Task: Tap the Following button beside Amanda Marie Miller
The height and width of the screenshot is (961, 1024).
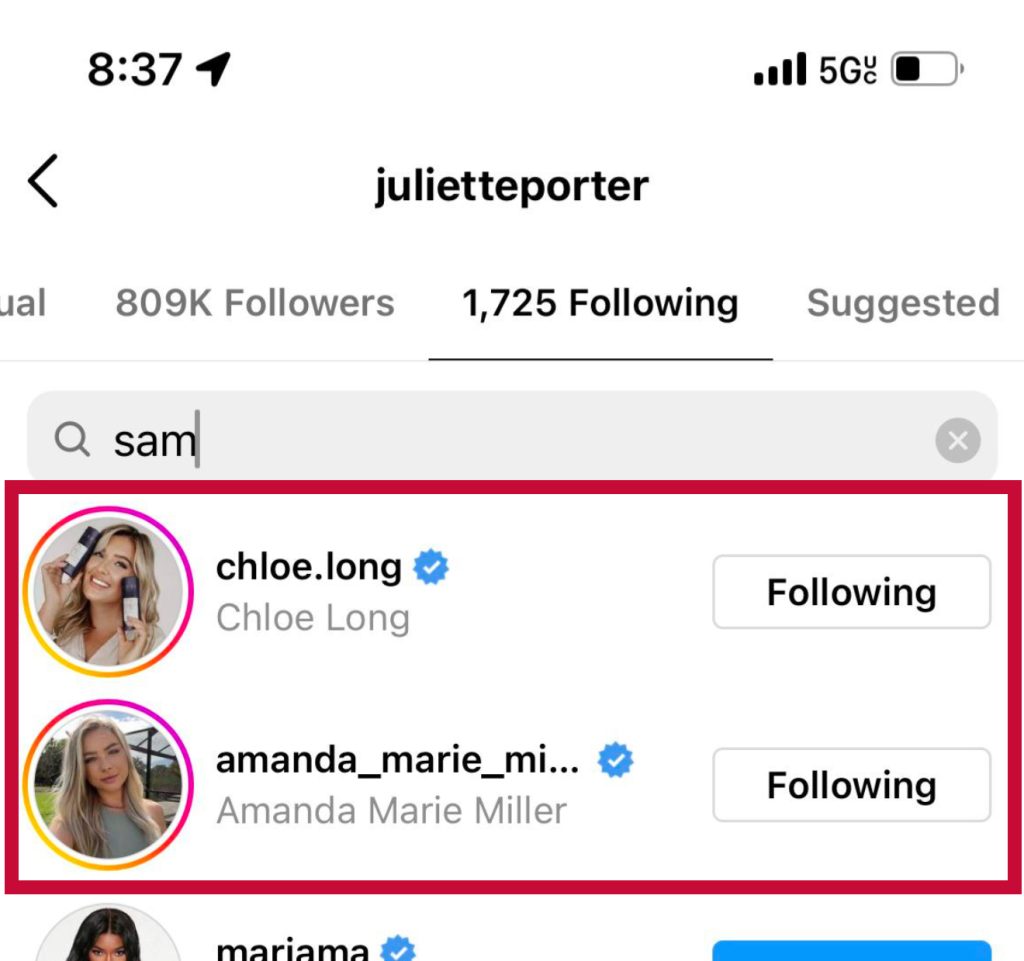Action: (x=851, y=785)
